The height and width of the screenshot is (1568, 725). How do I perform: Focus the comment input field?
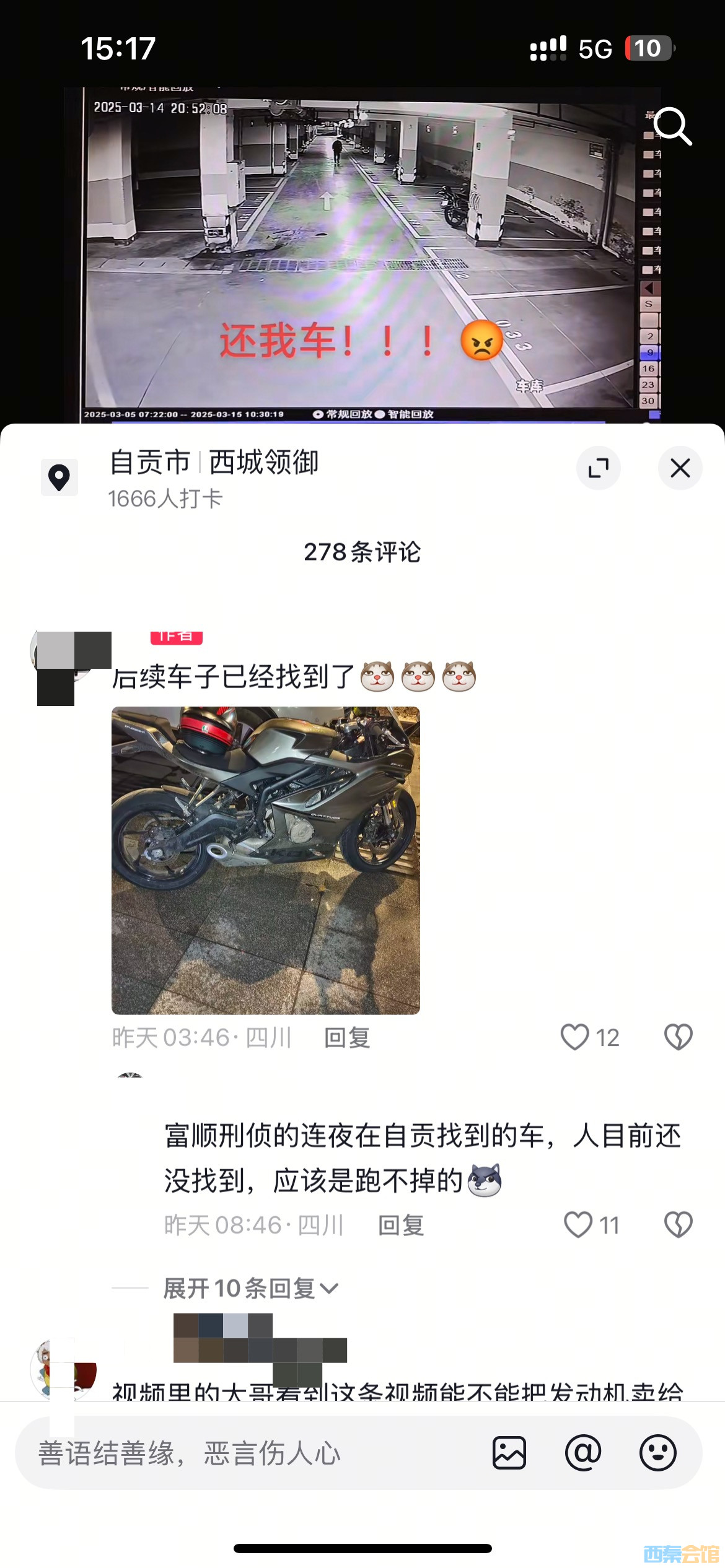[x=248, y=1453]
